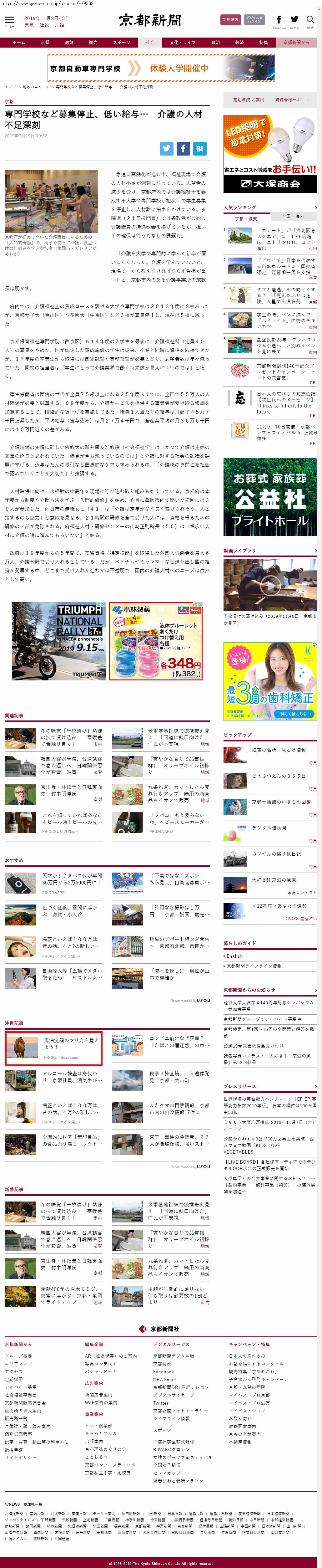This screenshot has height=1568, width=322.
Task: Open the 文化・ライフ section tab
Action: click(182, 43)
